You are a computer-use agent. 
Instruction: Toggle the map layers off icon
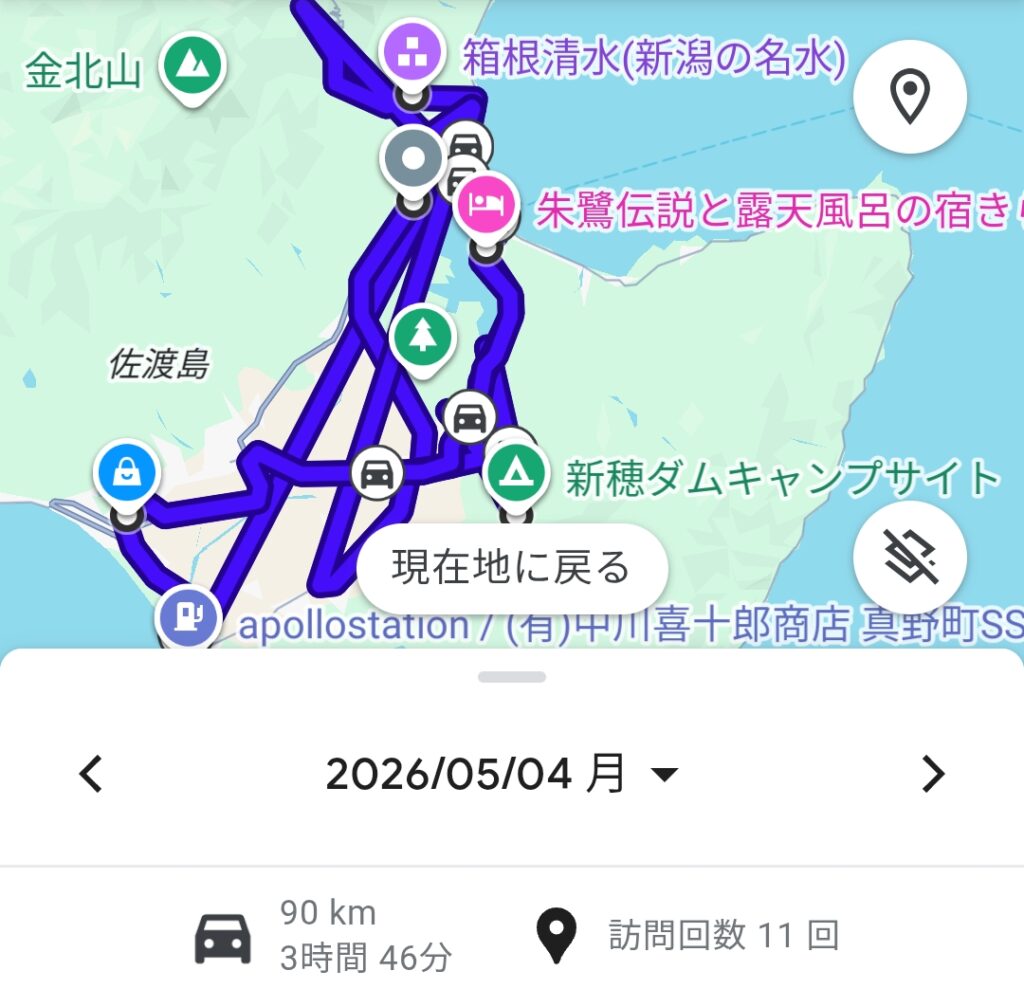[x=910, y=557]
